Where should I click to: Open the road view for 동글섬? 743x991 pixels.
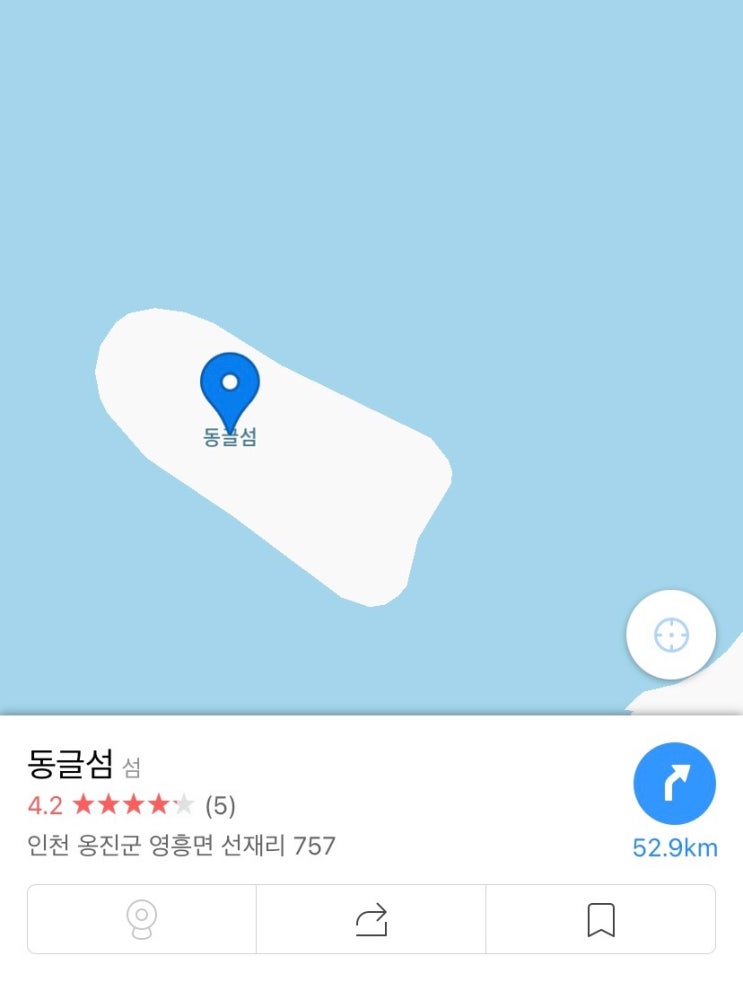(x=142, y=919)
